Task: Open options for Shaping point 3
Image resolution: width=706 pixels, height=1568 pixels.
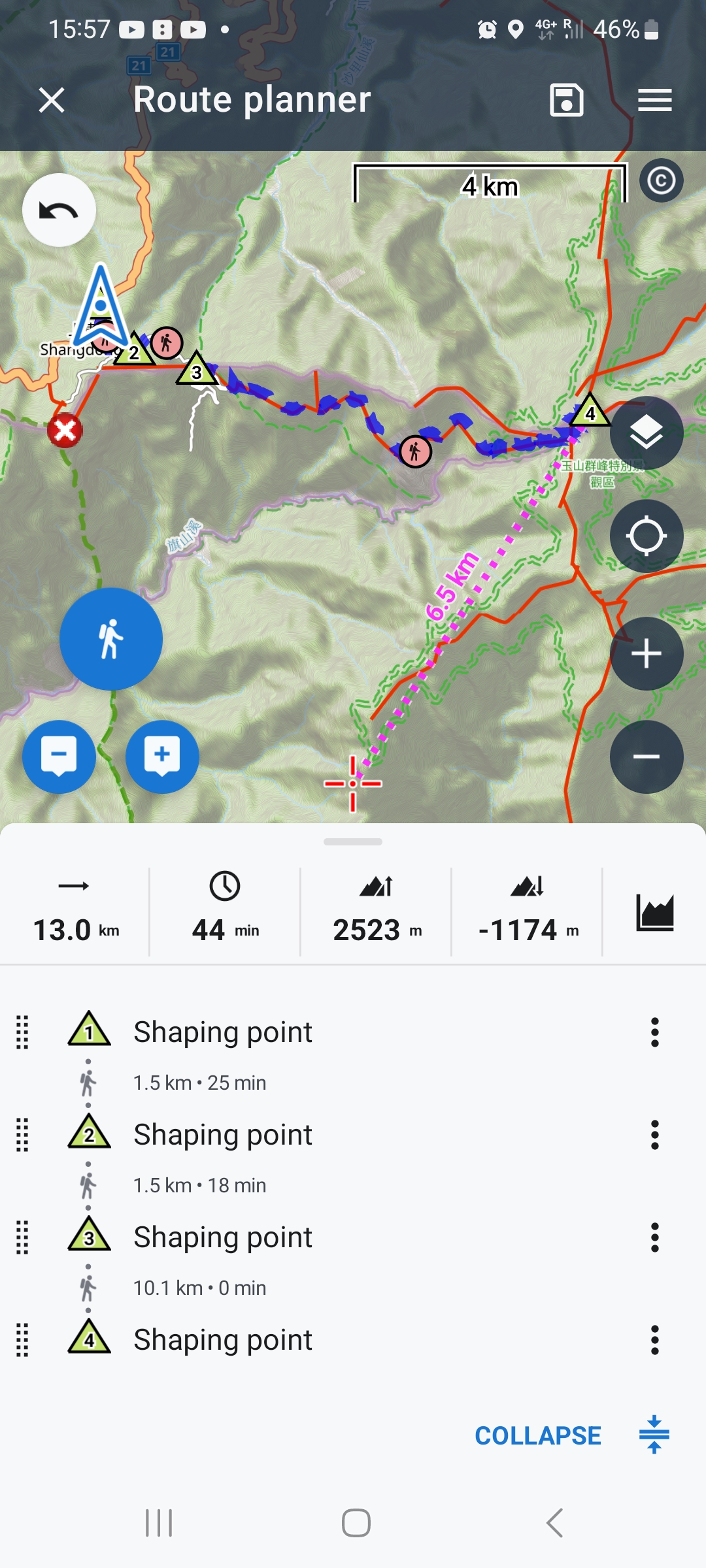Action: [654, 1237]
